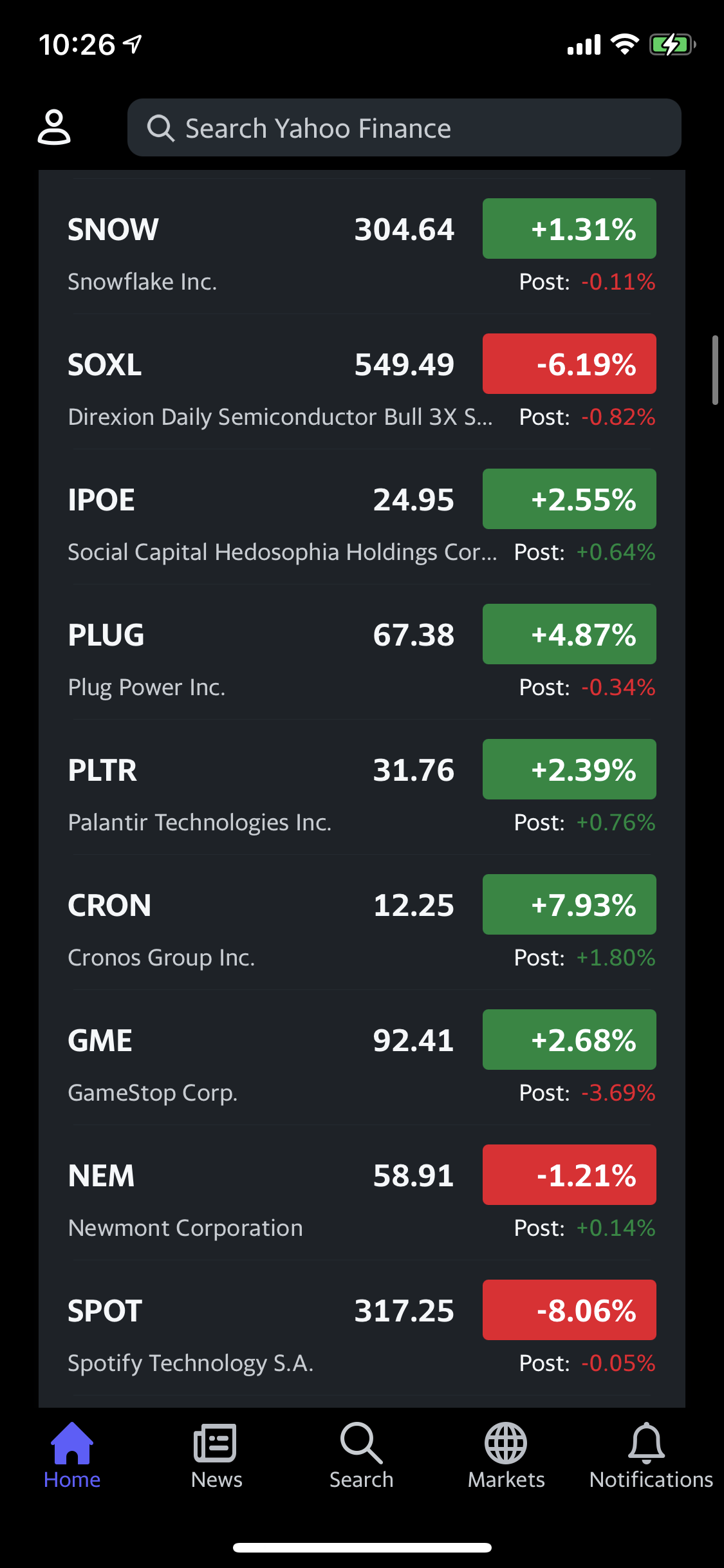Open the SNOW Snowflake Inc. quote
The height and width of the screenshot is (1568, 724).
pos(362,247)
